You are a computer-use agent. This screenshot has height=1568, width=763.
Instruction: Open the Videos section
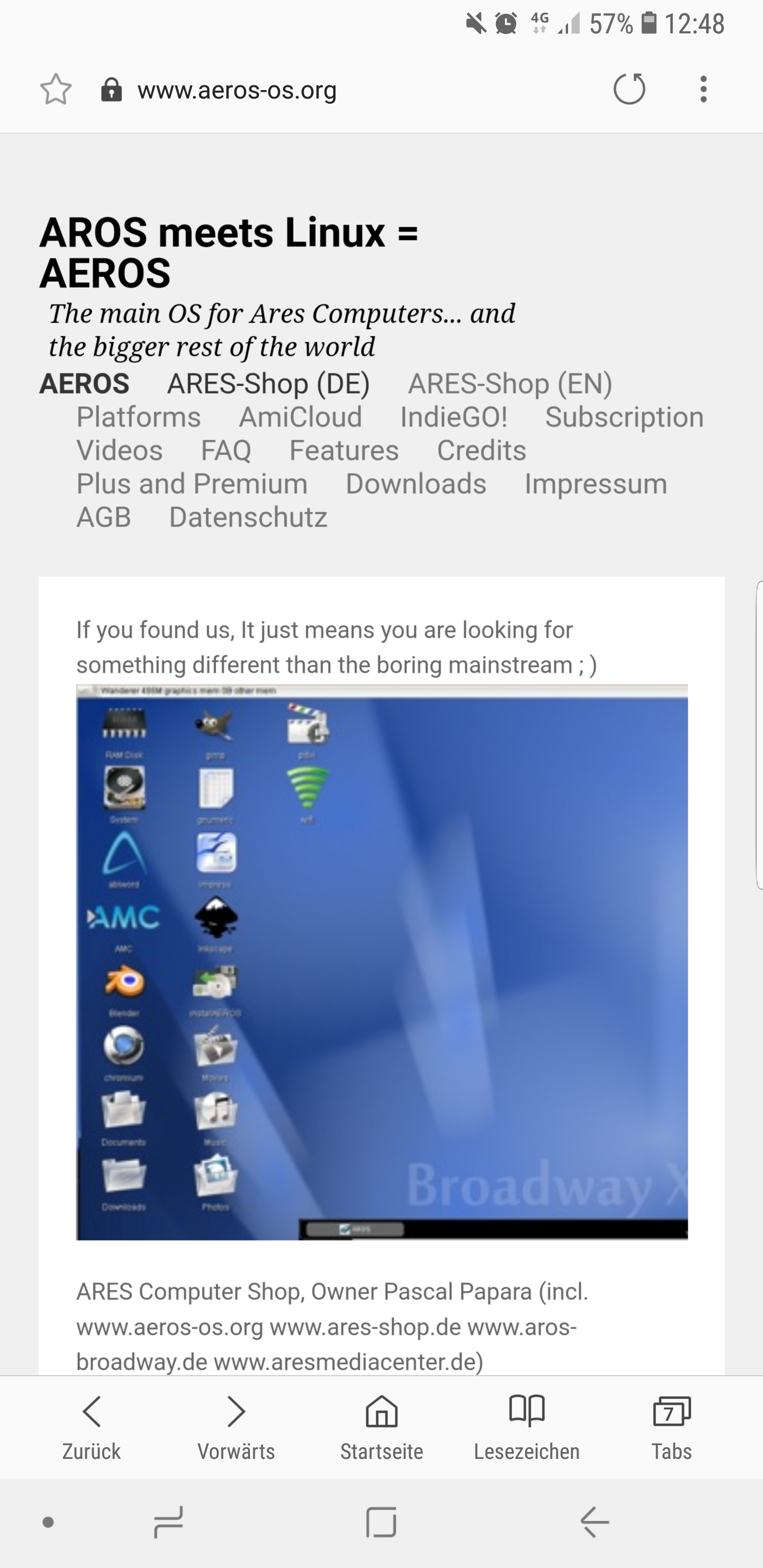119,450
